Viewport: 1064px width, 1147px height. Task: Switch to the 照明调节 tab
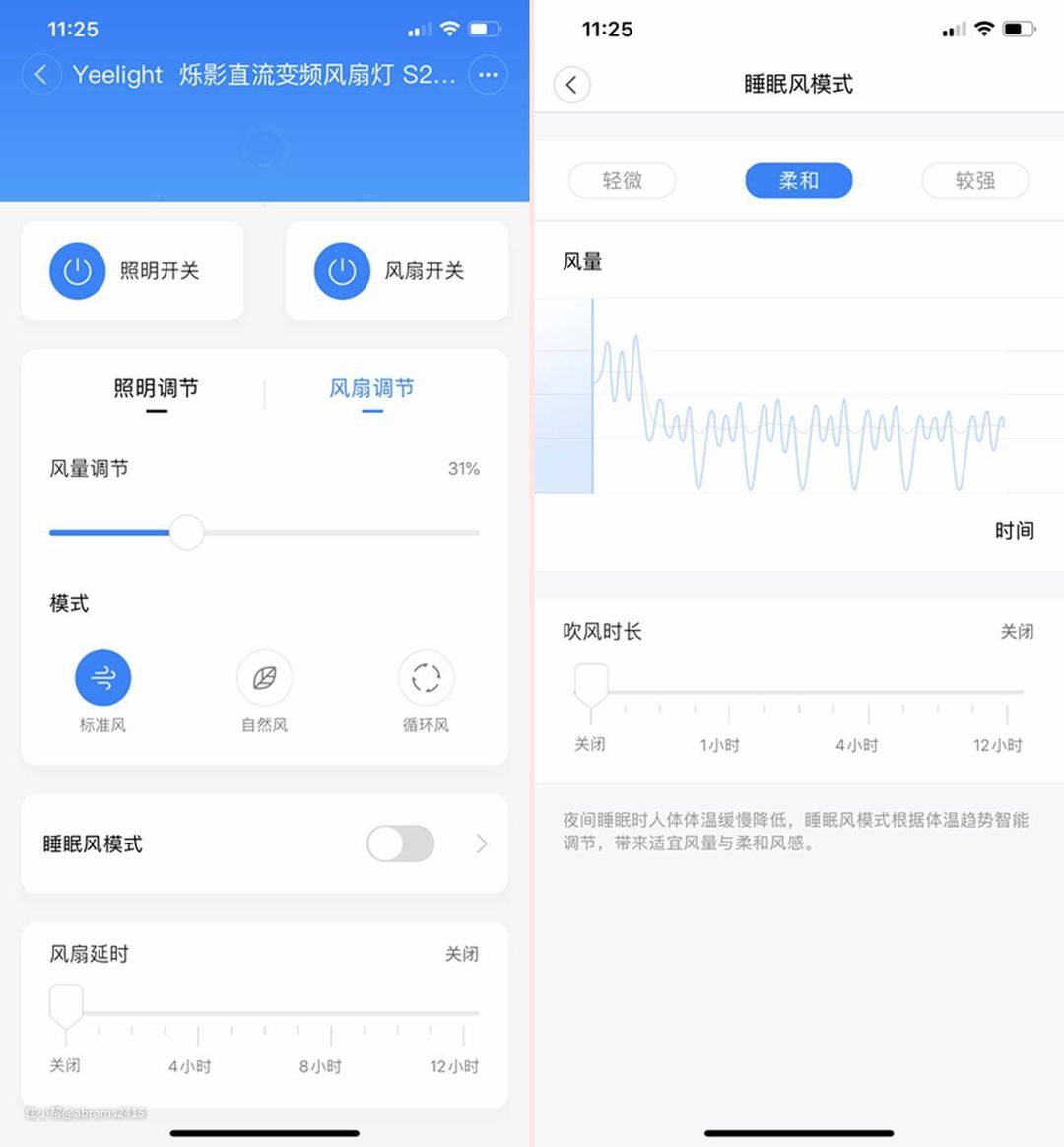click(156, 388)
